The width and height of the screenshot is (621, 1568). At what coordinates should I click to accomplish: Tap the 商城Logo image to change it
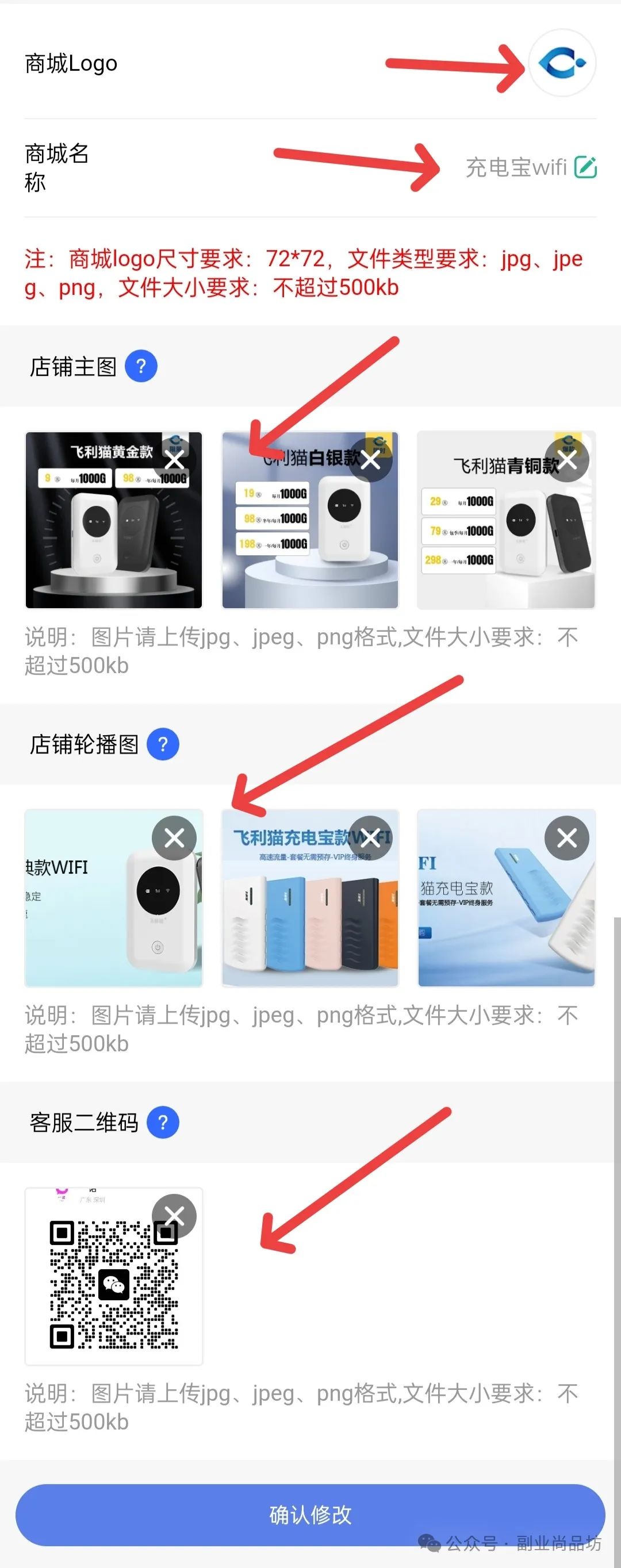(561, 63)
